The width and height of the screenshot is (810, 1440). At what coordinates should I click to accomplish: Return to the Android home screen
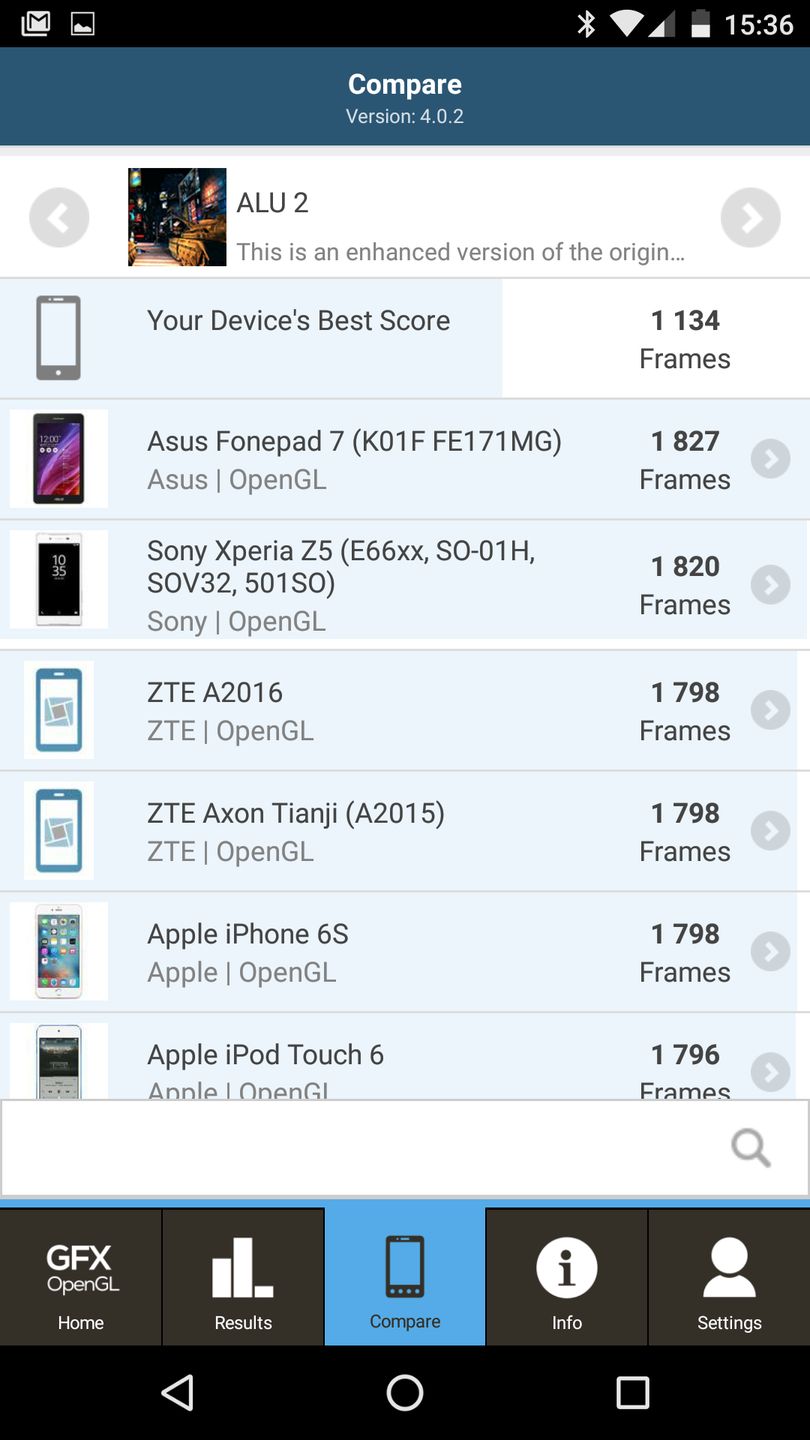[405, 1392]
